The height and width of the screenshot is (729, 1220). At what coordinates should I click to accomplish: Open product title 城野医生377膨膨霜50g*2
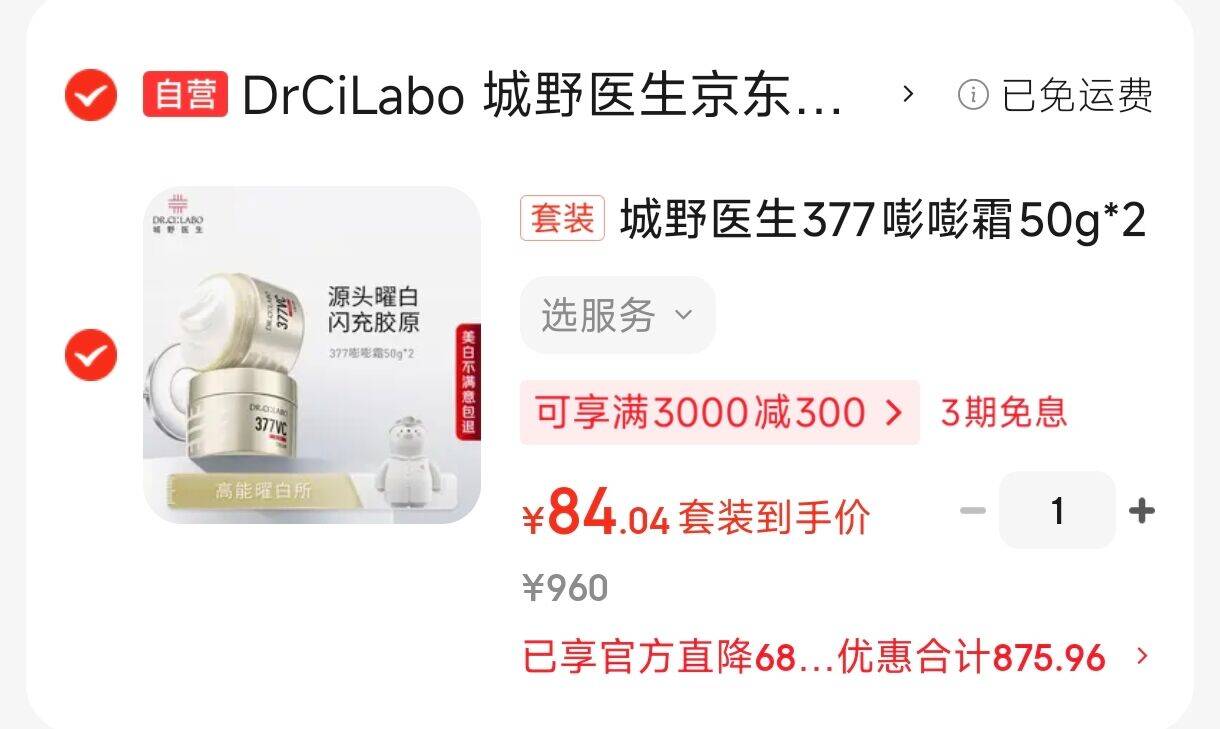click(x=882, y=219)
